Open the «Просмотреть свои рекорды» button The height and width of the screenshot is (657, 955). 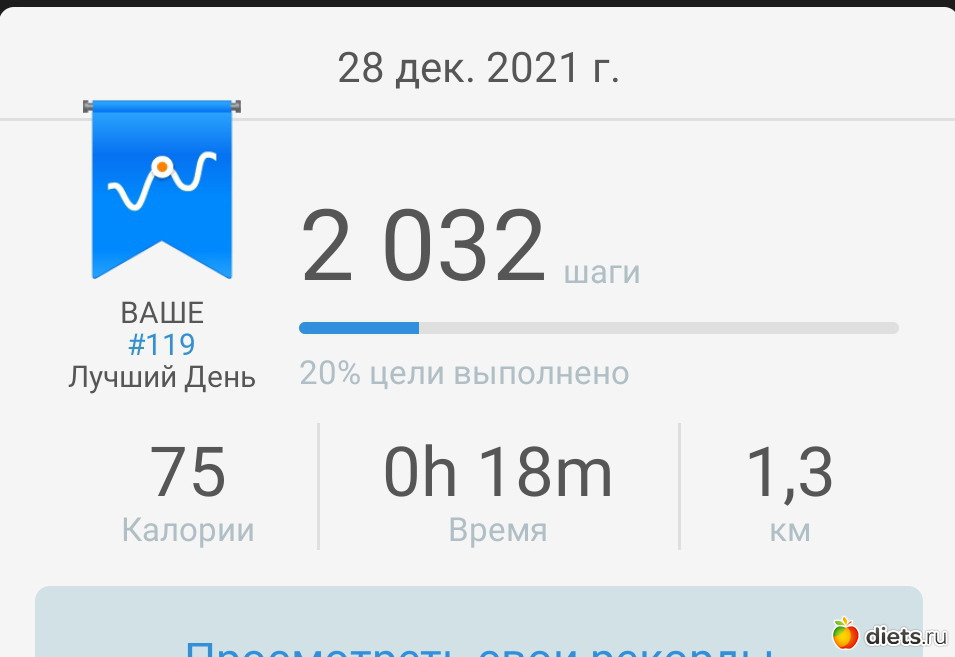478,632
